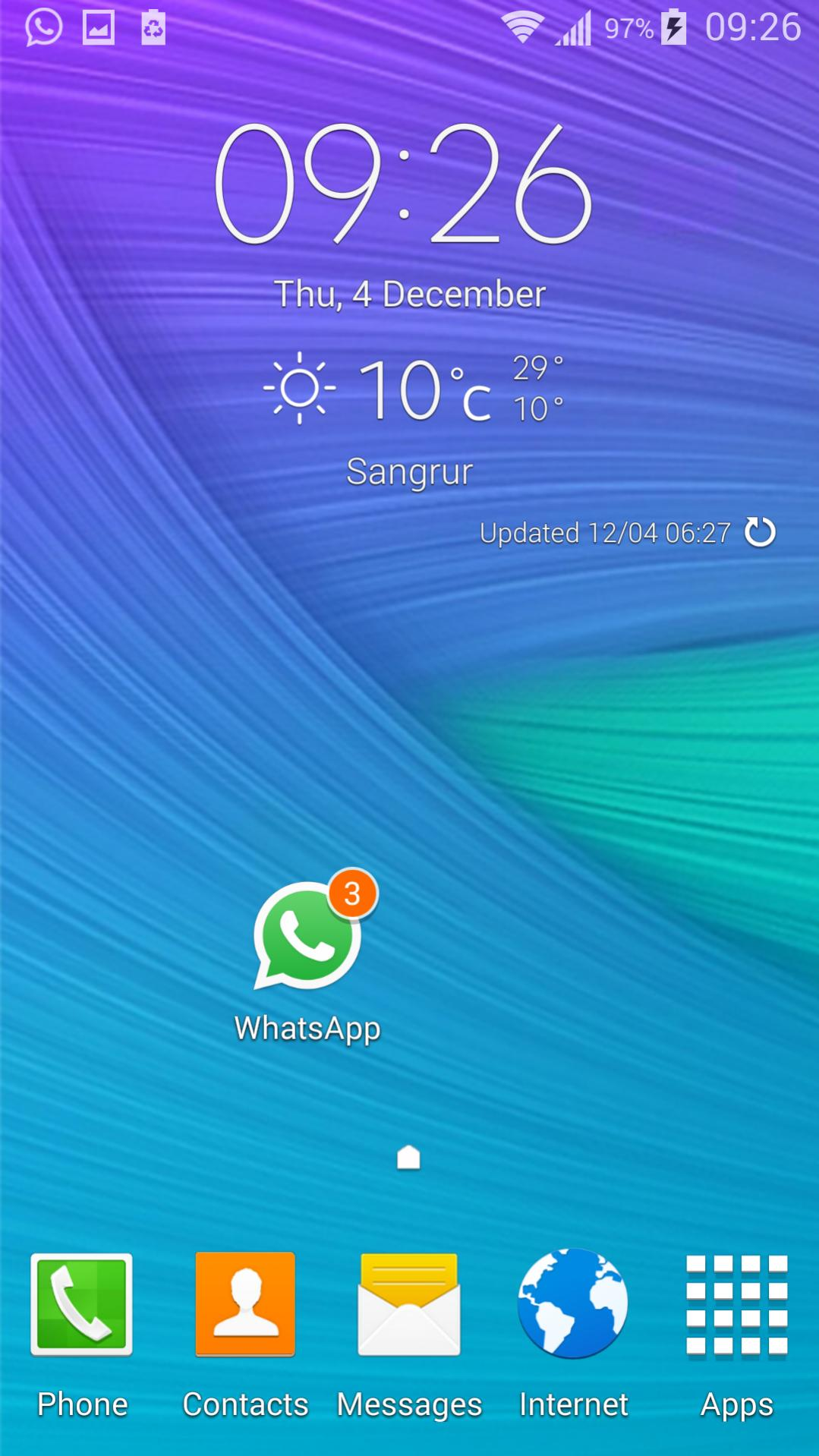
Task: Tap the 09:26 clock widget
Action: click(404, 184)
